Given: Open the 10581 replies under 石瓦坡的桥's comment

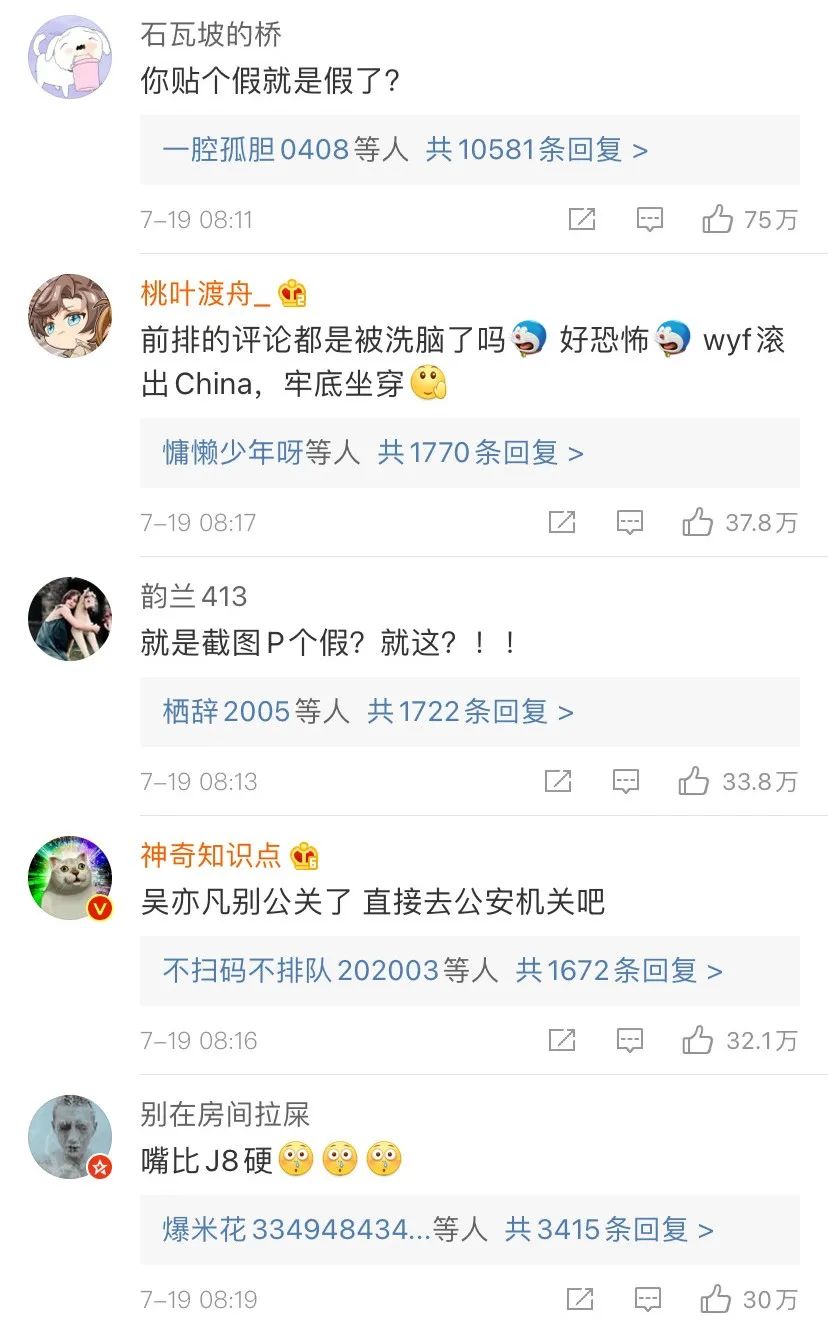Looking at the screenshot, I should 537,150.
